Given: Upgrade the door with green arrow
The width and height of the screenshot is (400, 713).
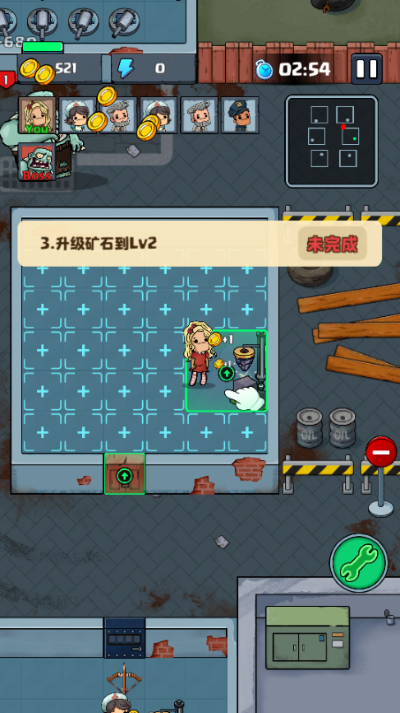Looking at the screenshot, I should tap(125, 476).
